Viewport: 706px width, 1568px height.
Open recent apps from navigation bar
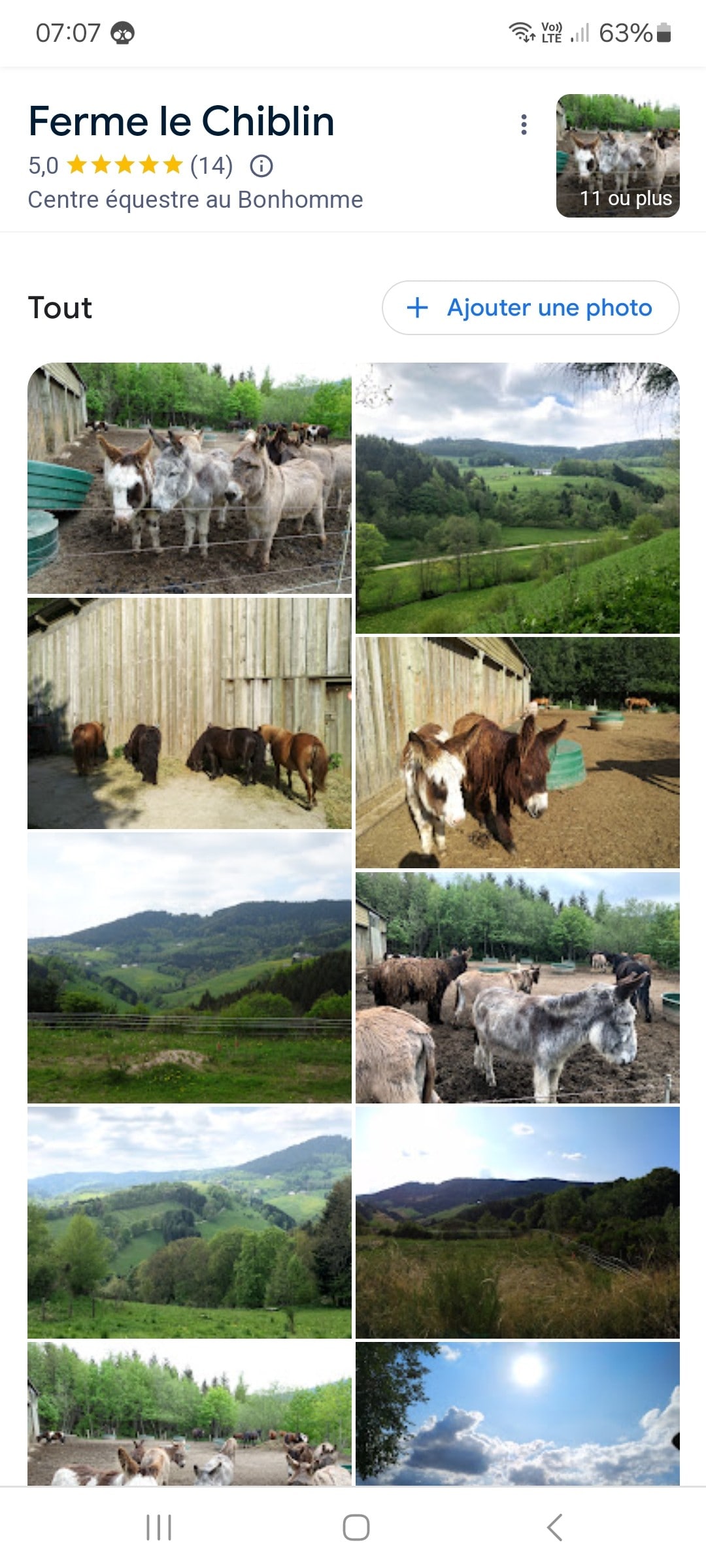click(x=159, y=1527)
